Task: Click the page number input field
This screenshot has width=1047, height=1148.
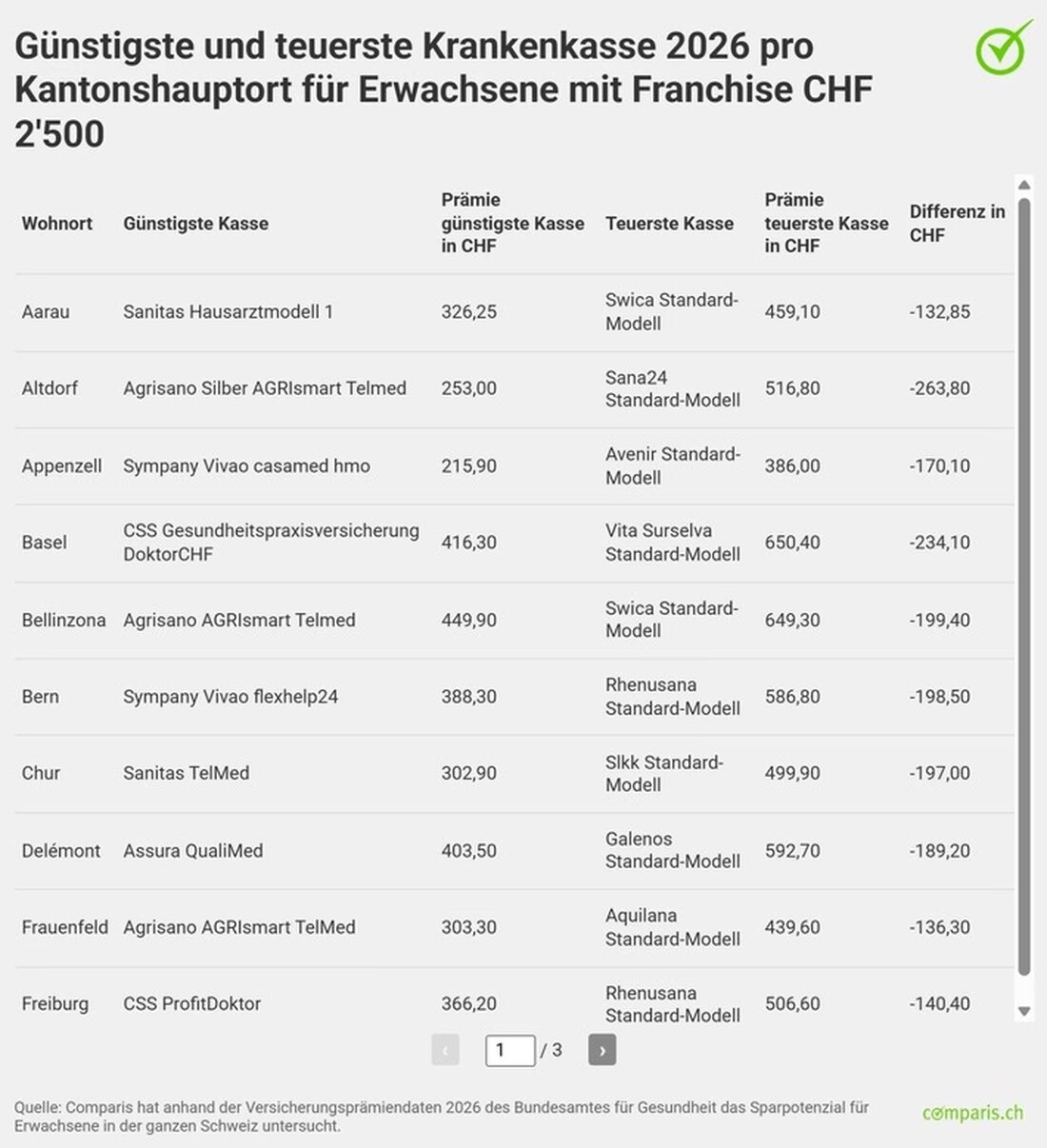Action: 509,1050
